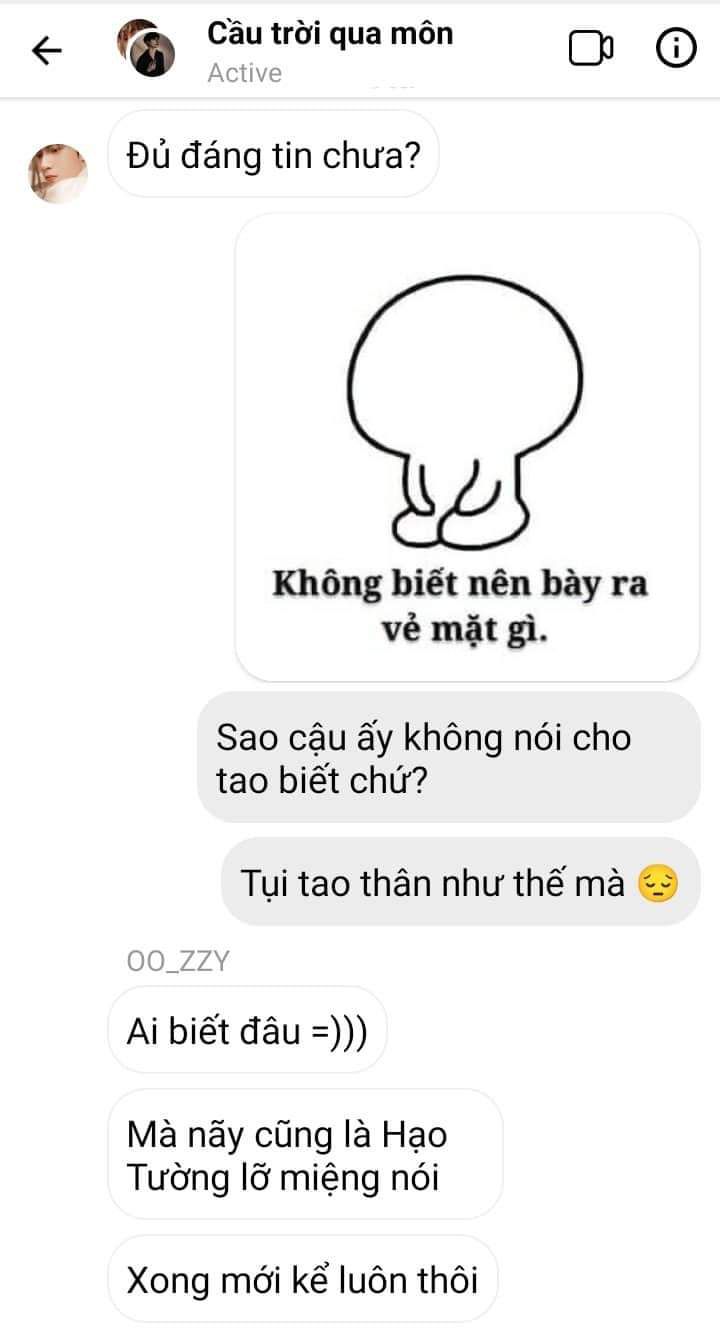View the sent sticker image in full
The width and height of the screenshot is (720, 1331).
467,447
